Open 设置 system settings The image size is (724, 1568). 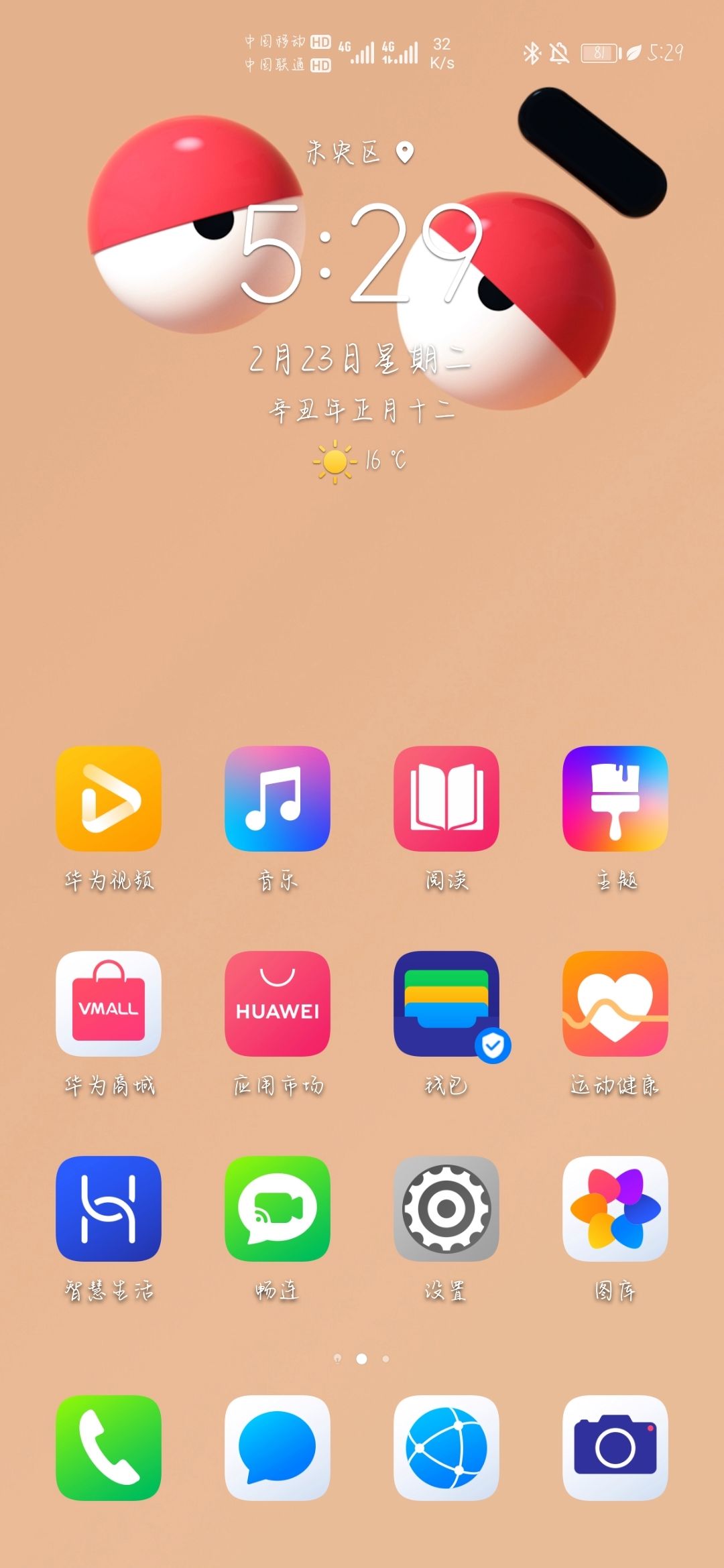click(446, 1209)
